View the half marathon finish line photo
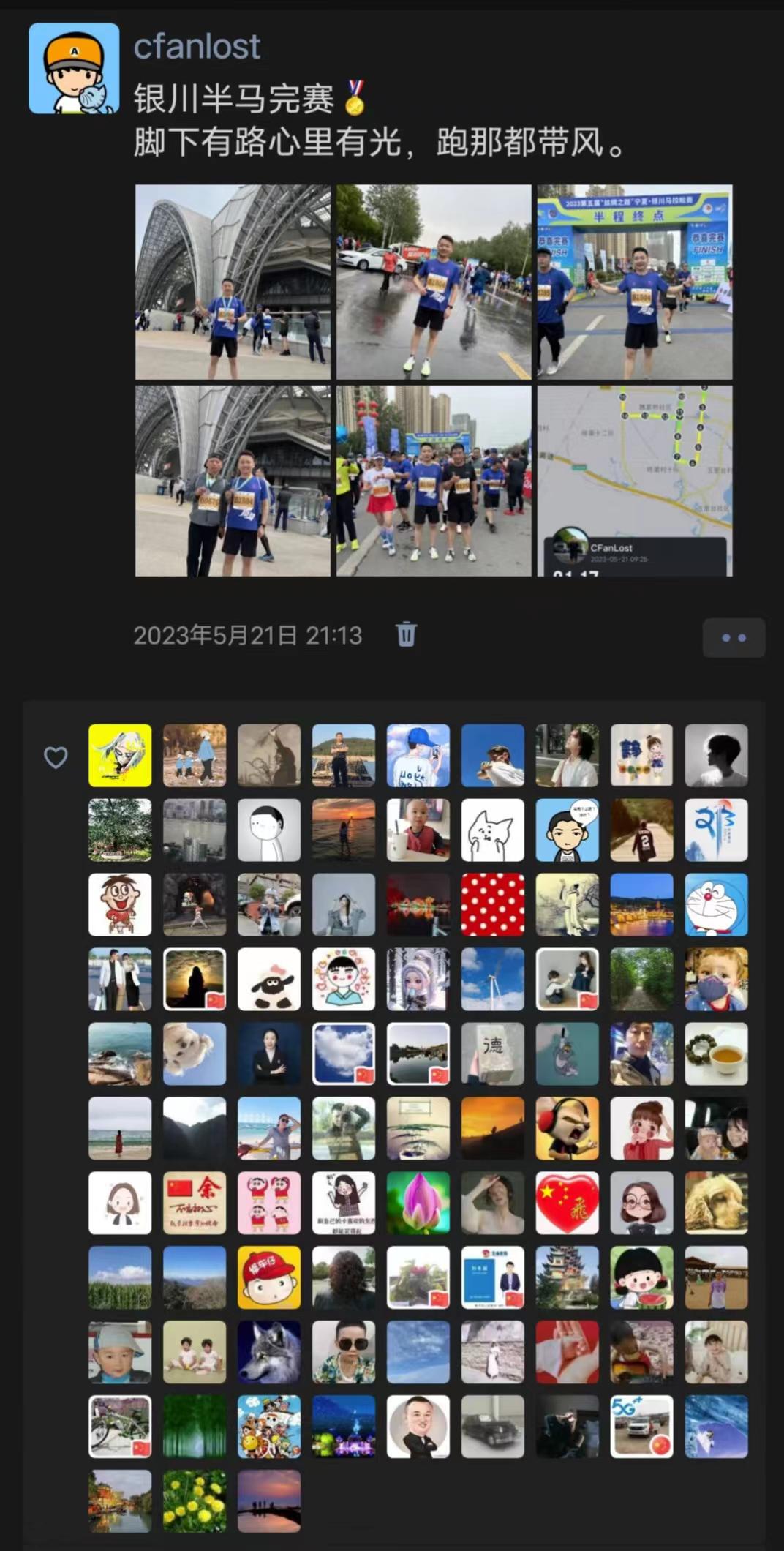This screenshot has width=784, height=1551. click(635, 282)
